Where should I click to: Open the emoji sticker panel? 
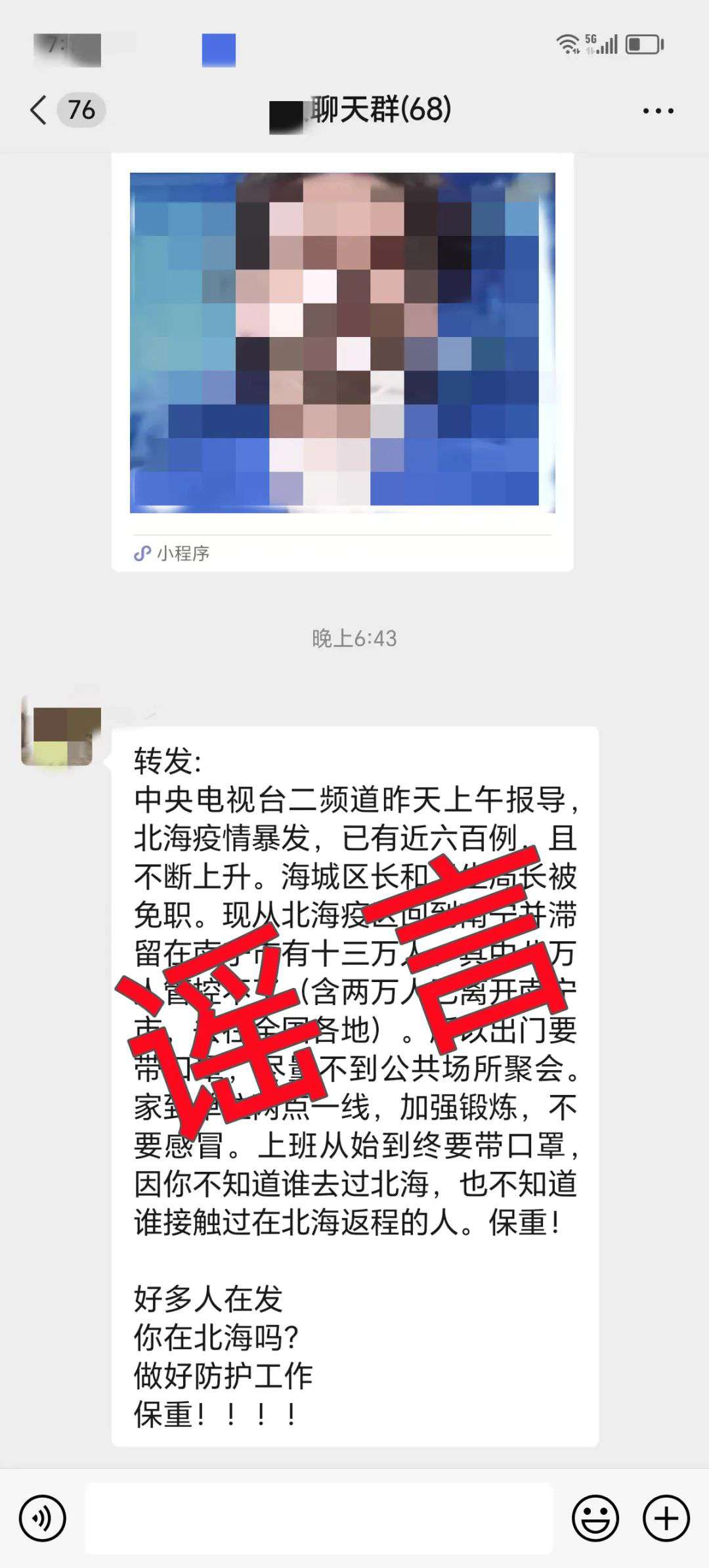coord(595,1519)
